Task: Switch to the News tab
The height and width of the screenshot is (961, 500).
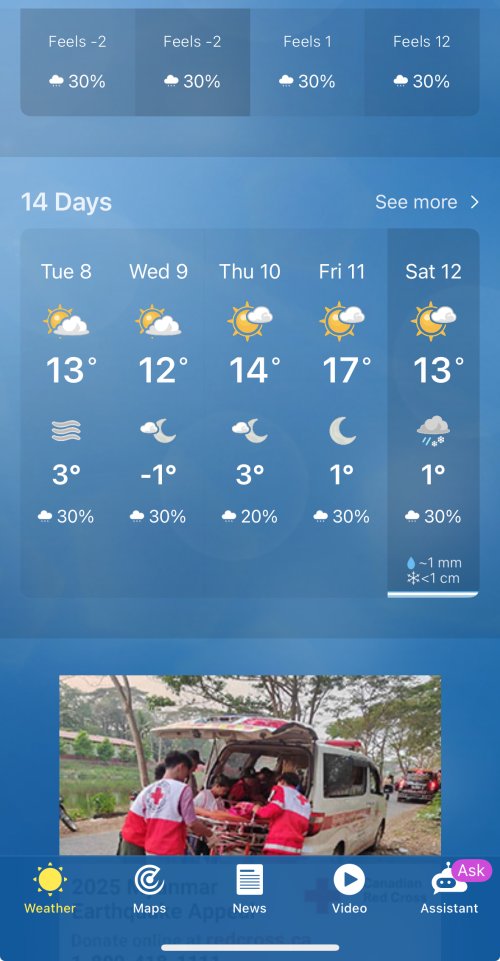Action: (249, 889)
